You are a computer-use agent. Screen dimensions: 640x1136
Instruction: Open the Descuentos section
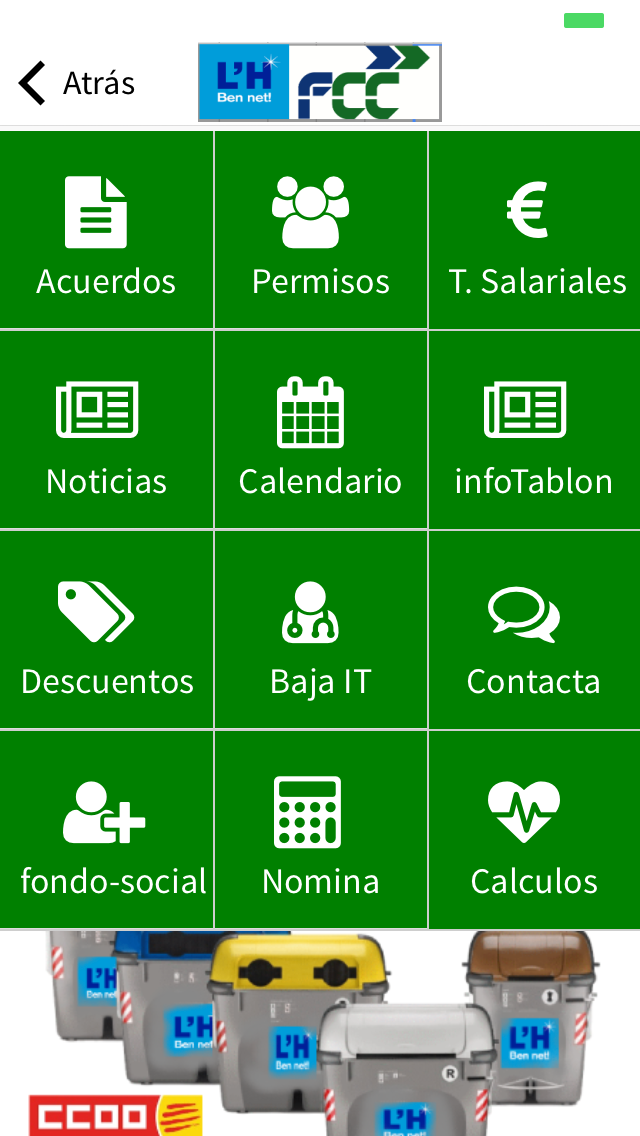(106, 630)
